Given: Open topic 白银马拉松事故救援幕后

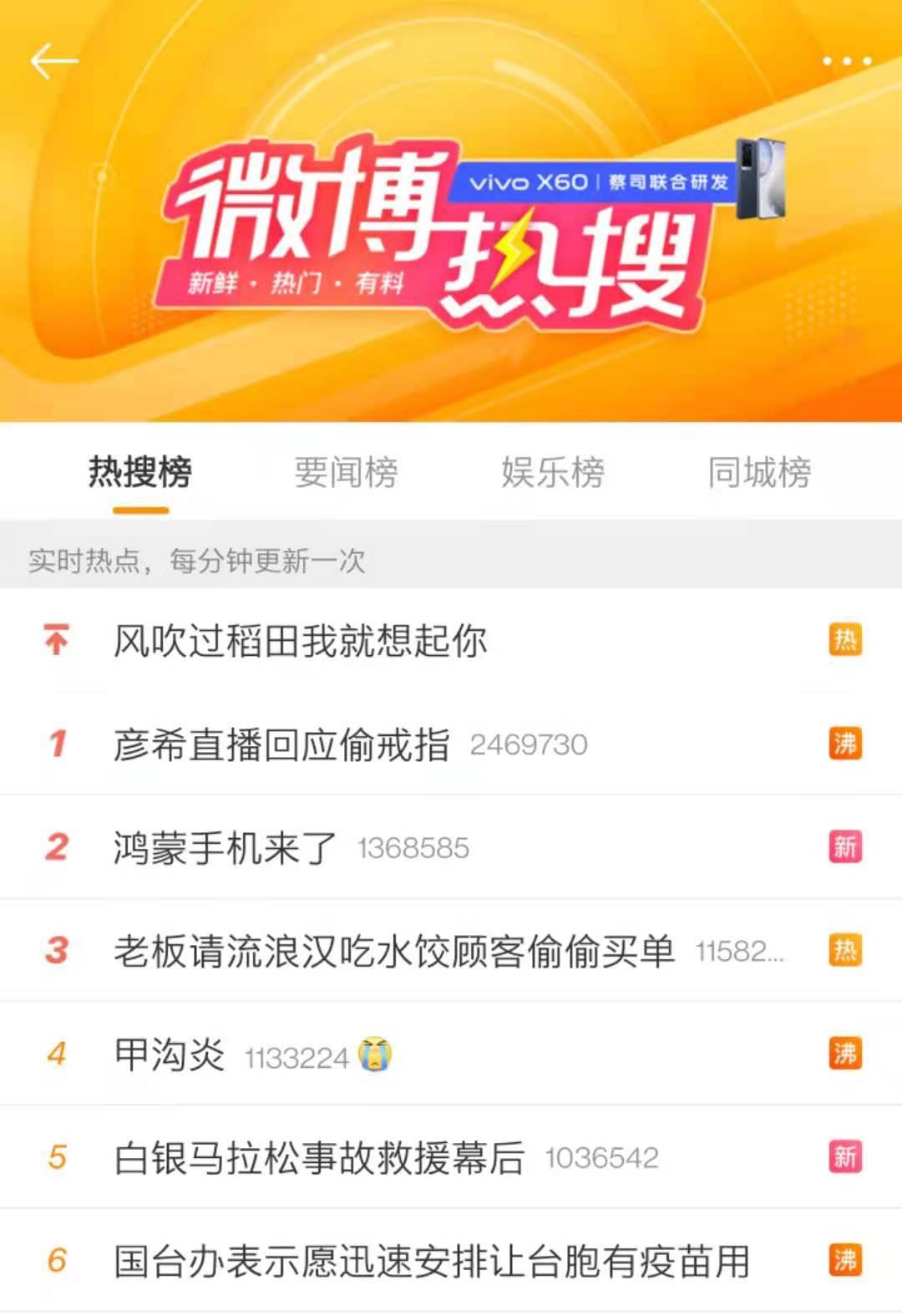Looking at the screenshot, I should pyautogui.click(x=319, y=1158).
